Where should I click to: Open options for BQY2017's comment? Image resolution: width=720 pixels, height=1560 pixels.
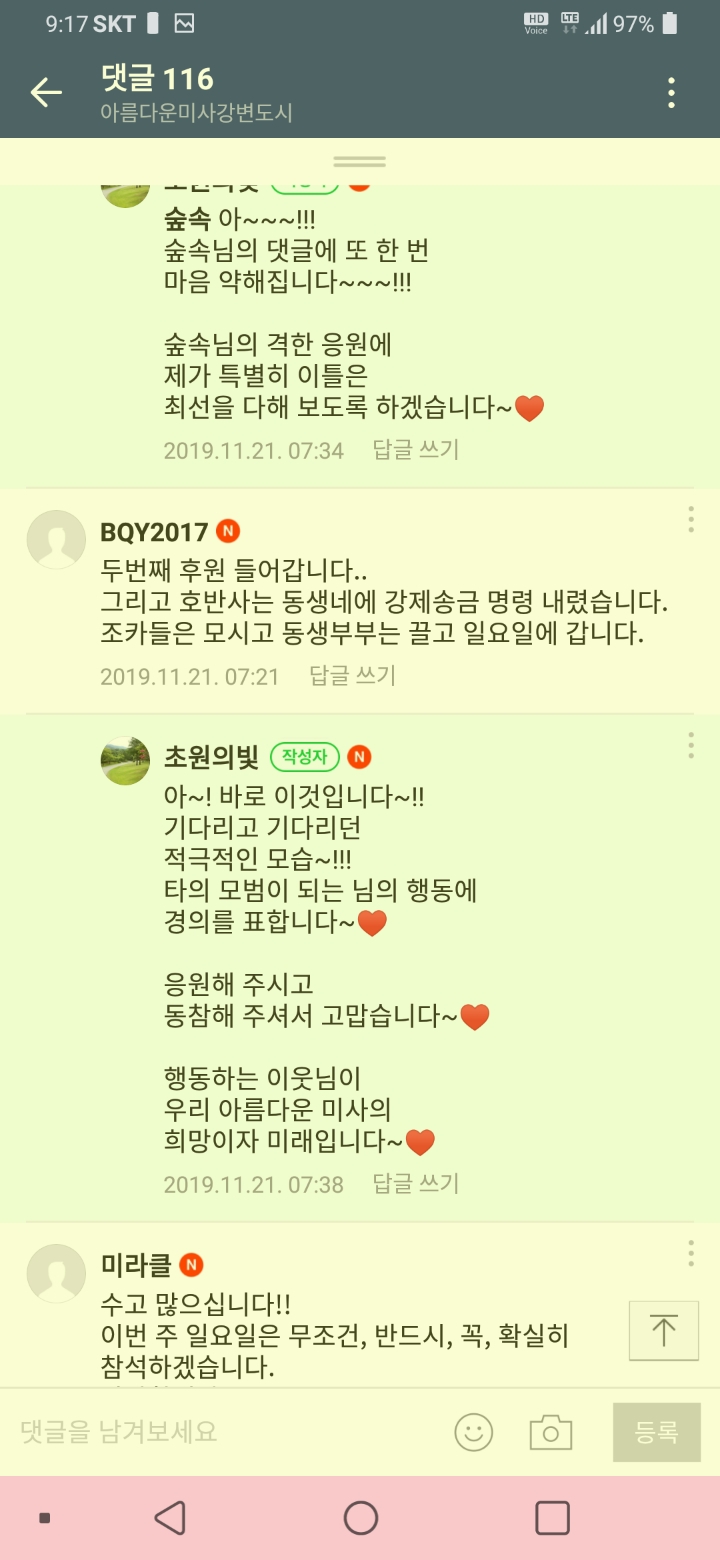tap(690, 520)
